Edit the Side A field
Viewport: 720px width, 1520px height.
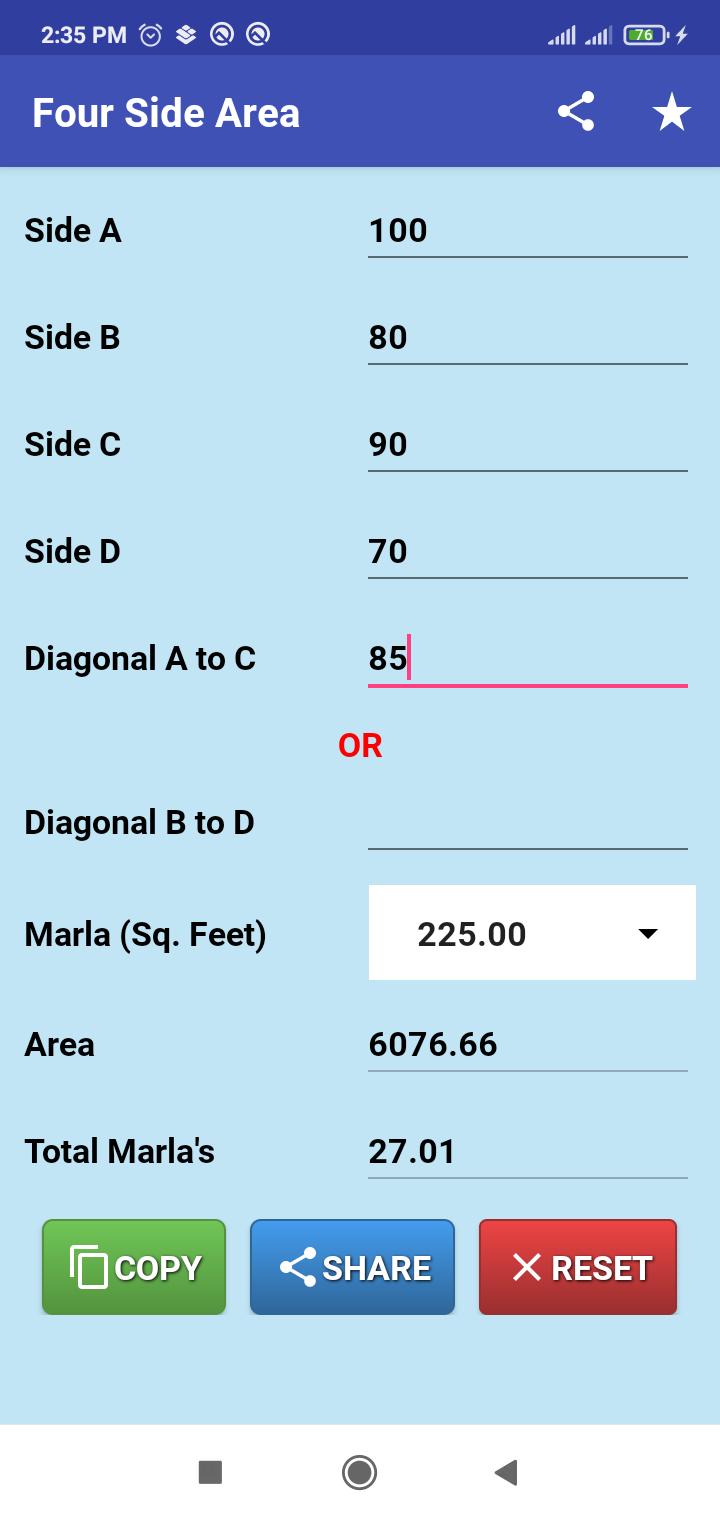[x=528, y=231]
